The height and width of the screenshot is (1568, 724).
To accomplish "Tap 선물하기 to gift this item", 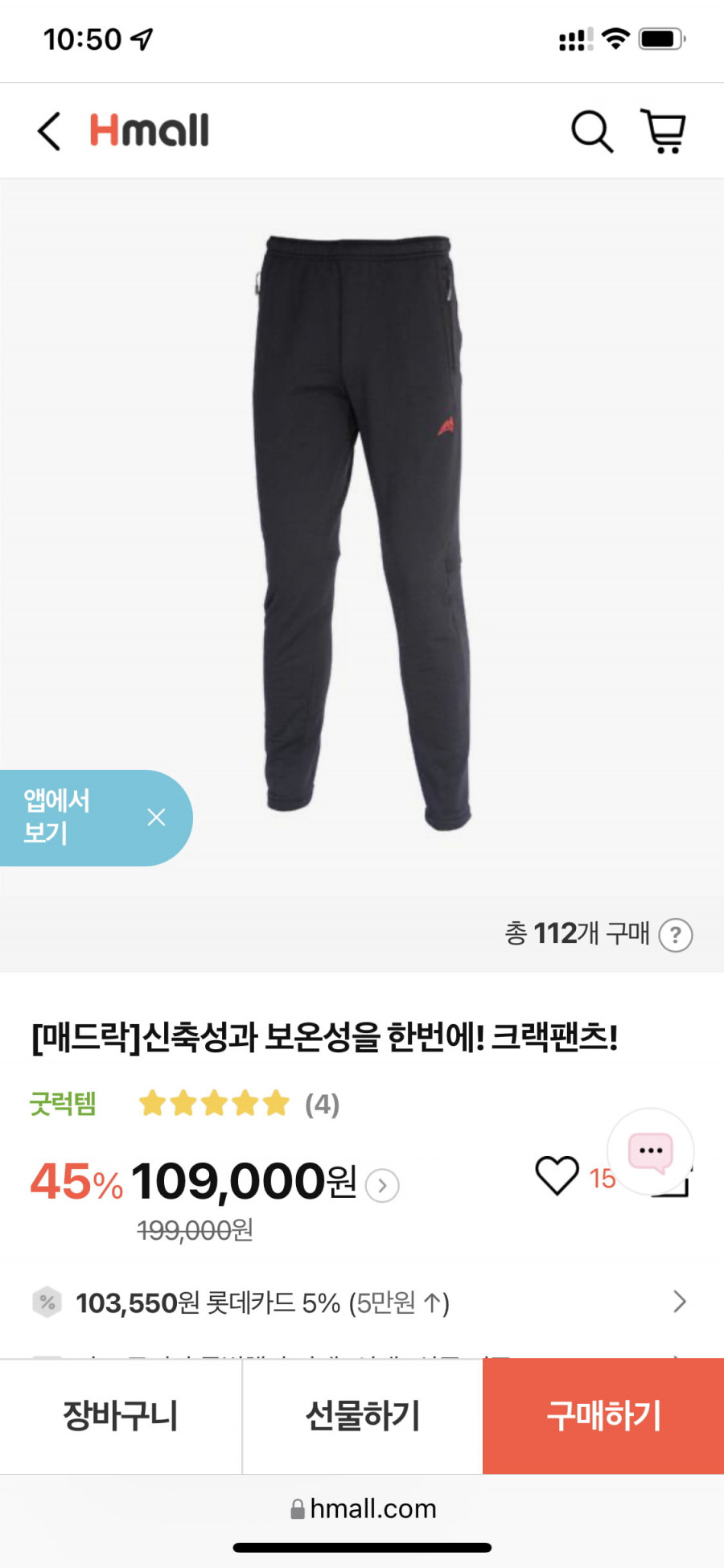I will coord(362,1416).
